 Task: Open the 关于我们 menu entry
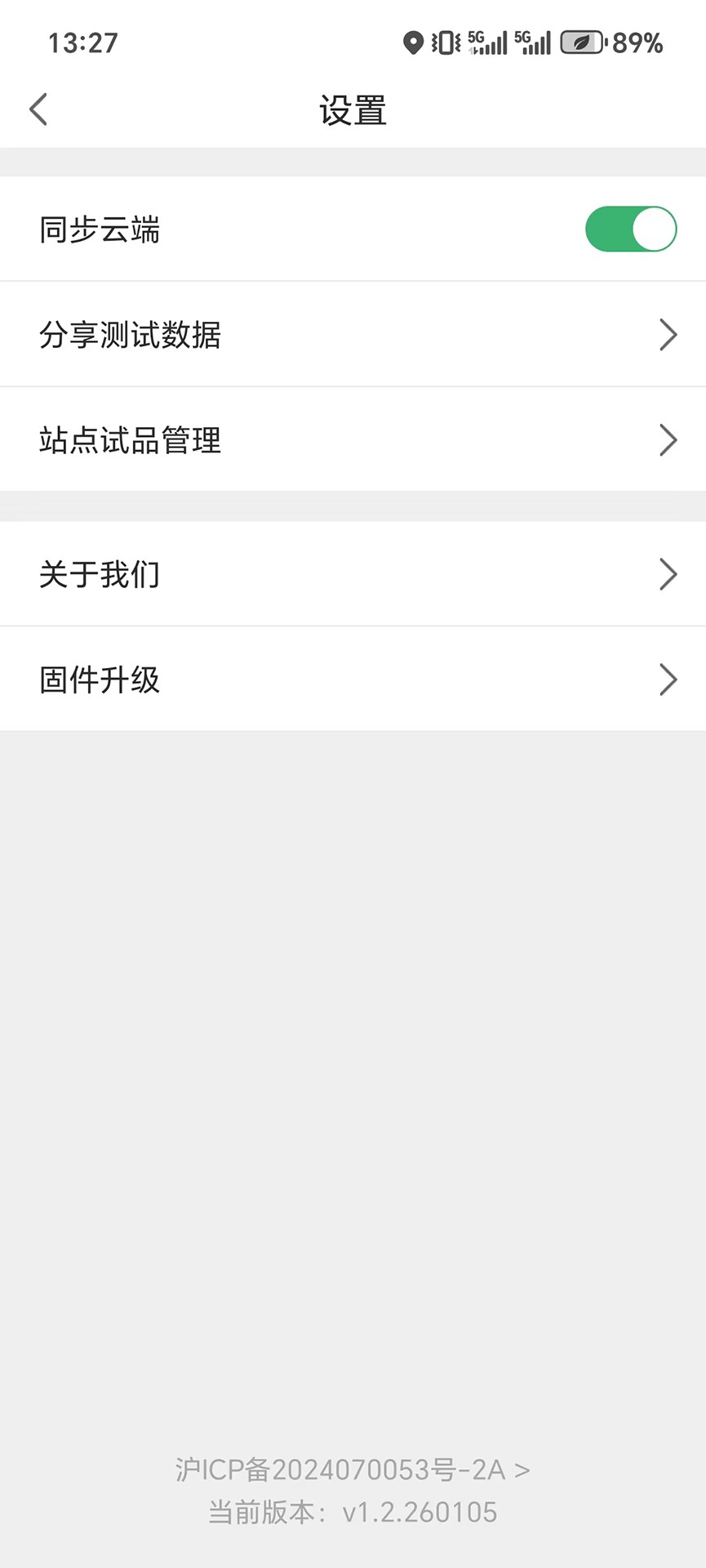(353, 574)
